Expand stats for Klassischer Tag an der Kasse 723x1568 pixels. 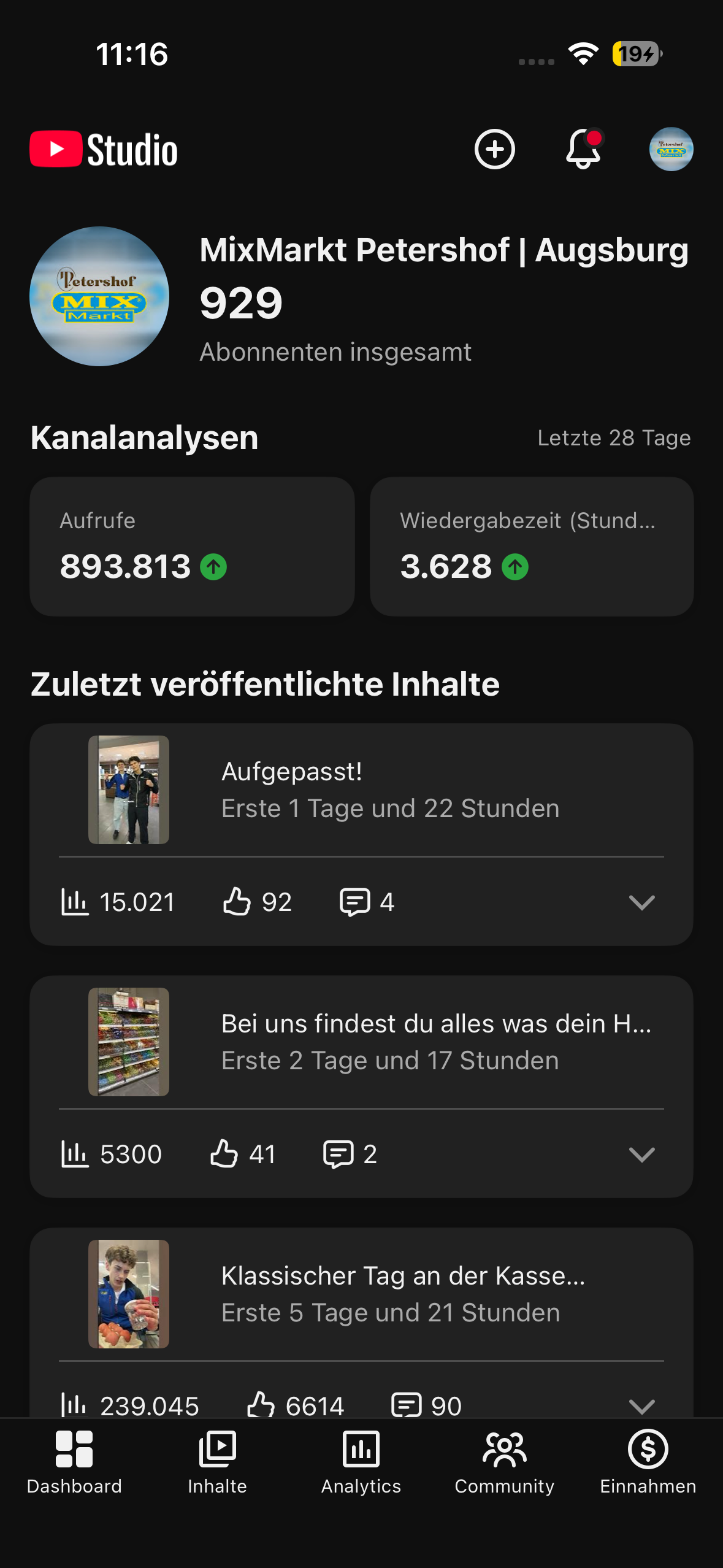pos(641,1405)
